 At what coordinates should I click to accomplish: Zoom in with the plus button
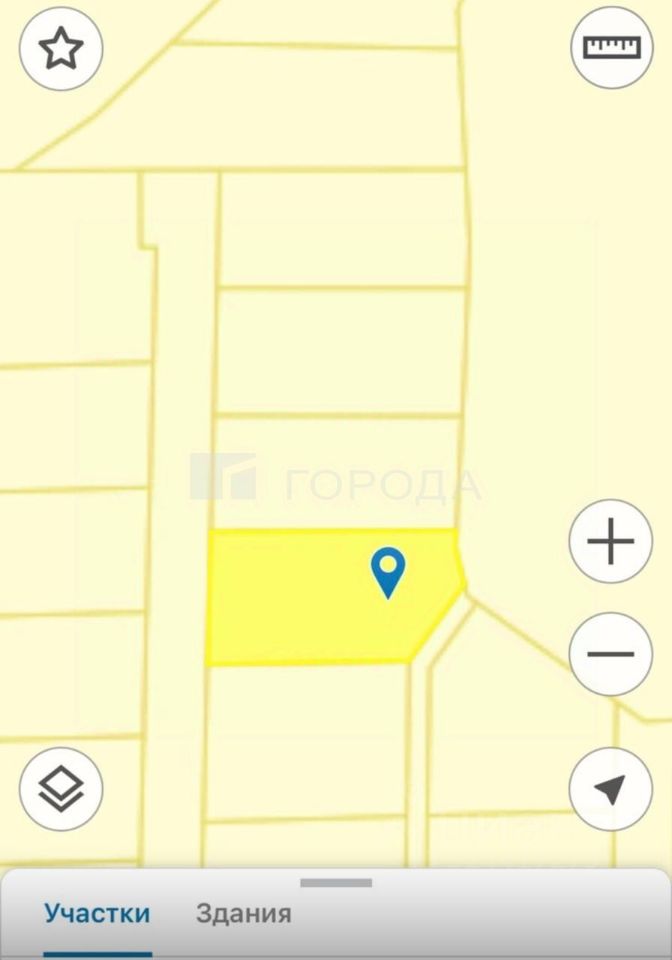coord(611,542)
